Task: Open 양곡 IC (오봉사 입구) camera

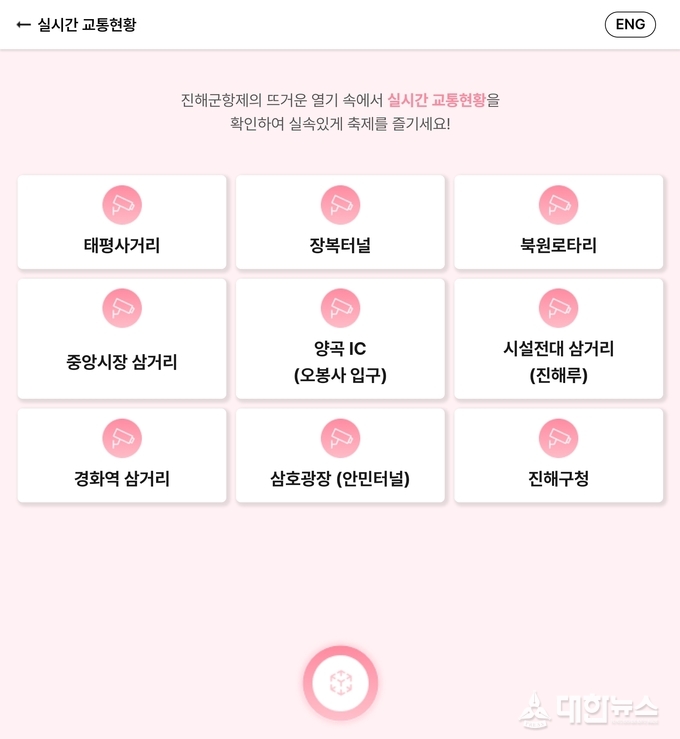Action: [x=340, y=338]
